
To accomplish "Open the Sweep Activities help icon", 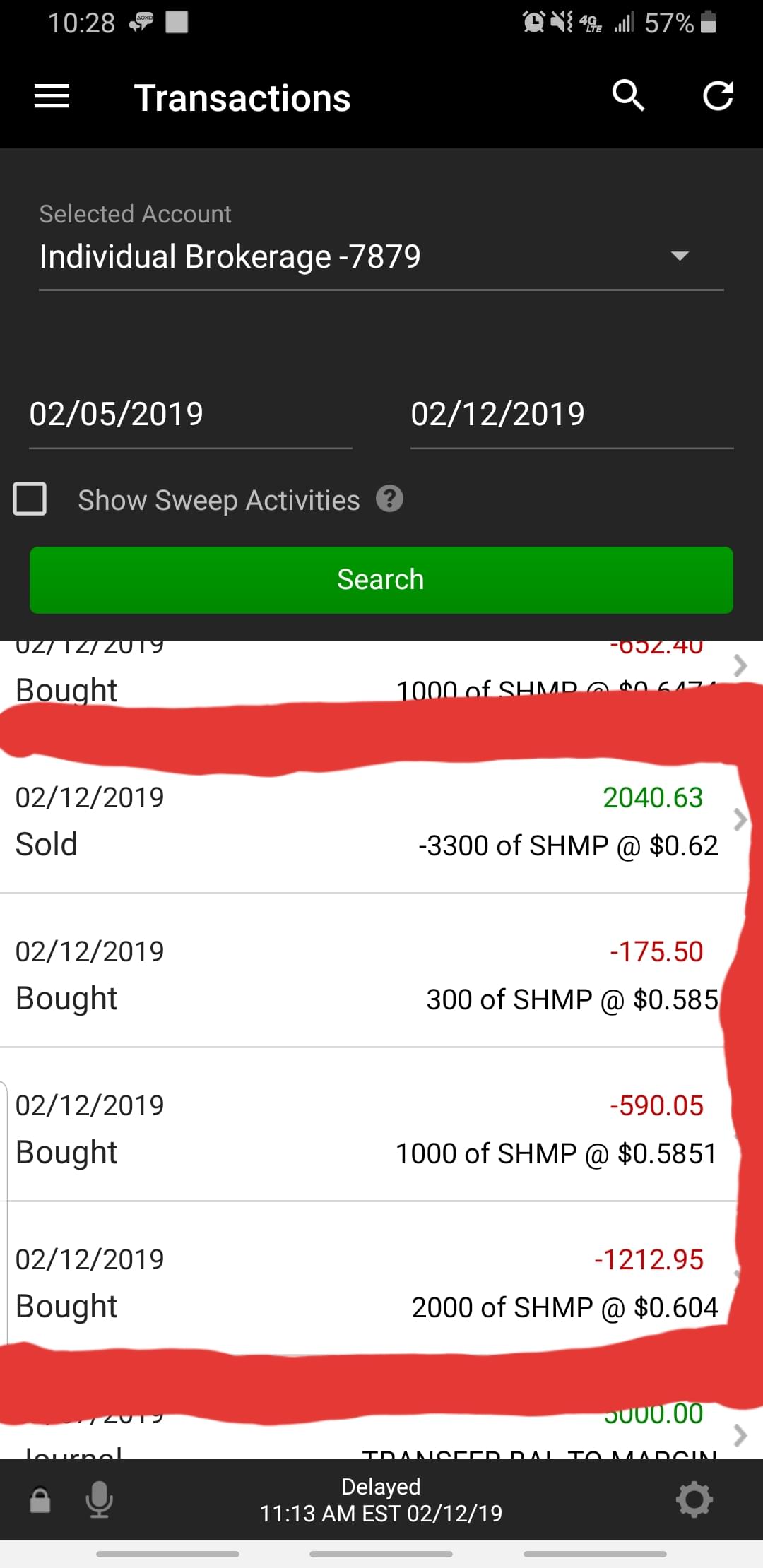I will point(389,499).
